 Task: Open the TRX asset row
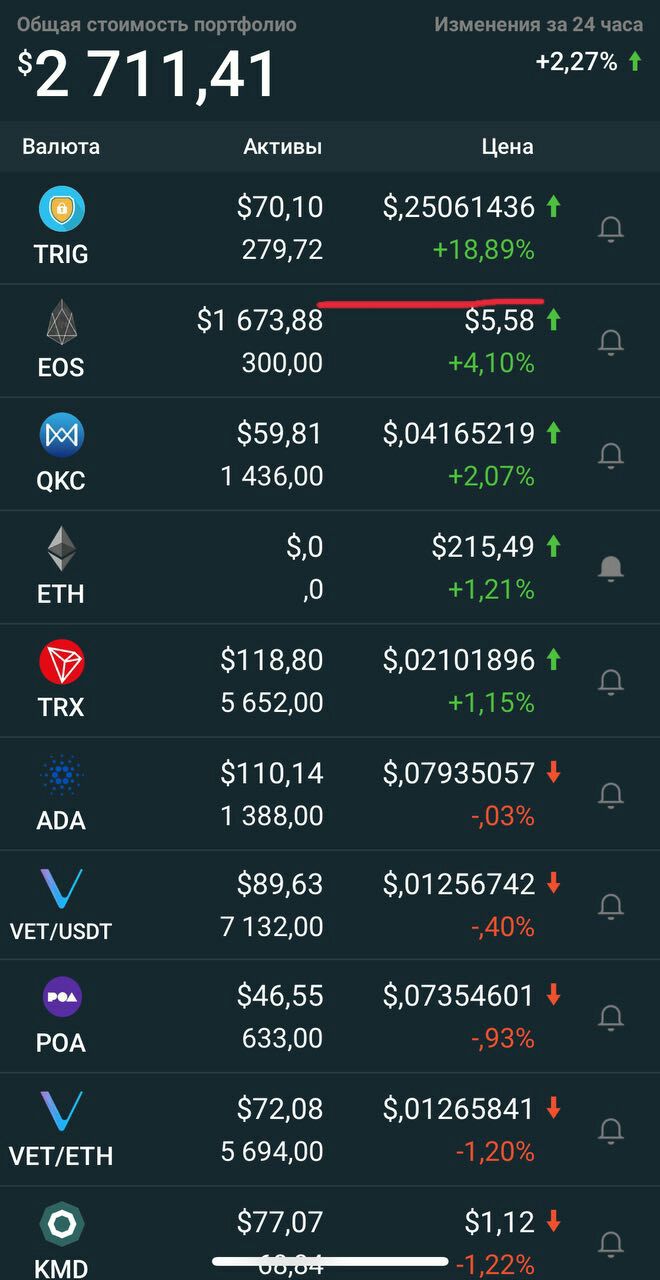(x=330, y=681)
